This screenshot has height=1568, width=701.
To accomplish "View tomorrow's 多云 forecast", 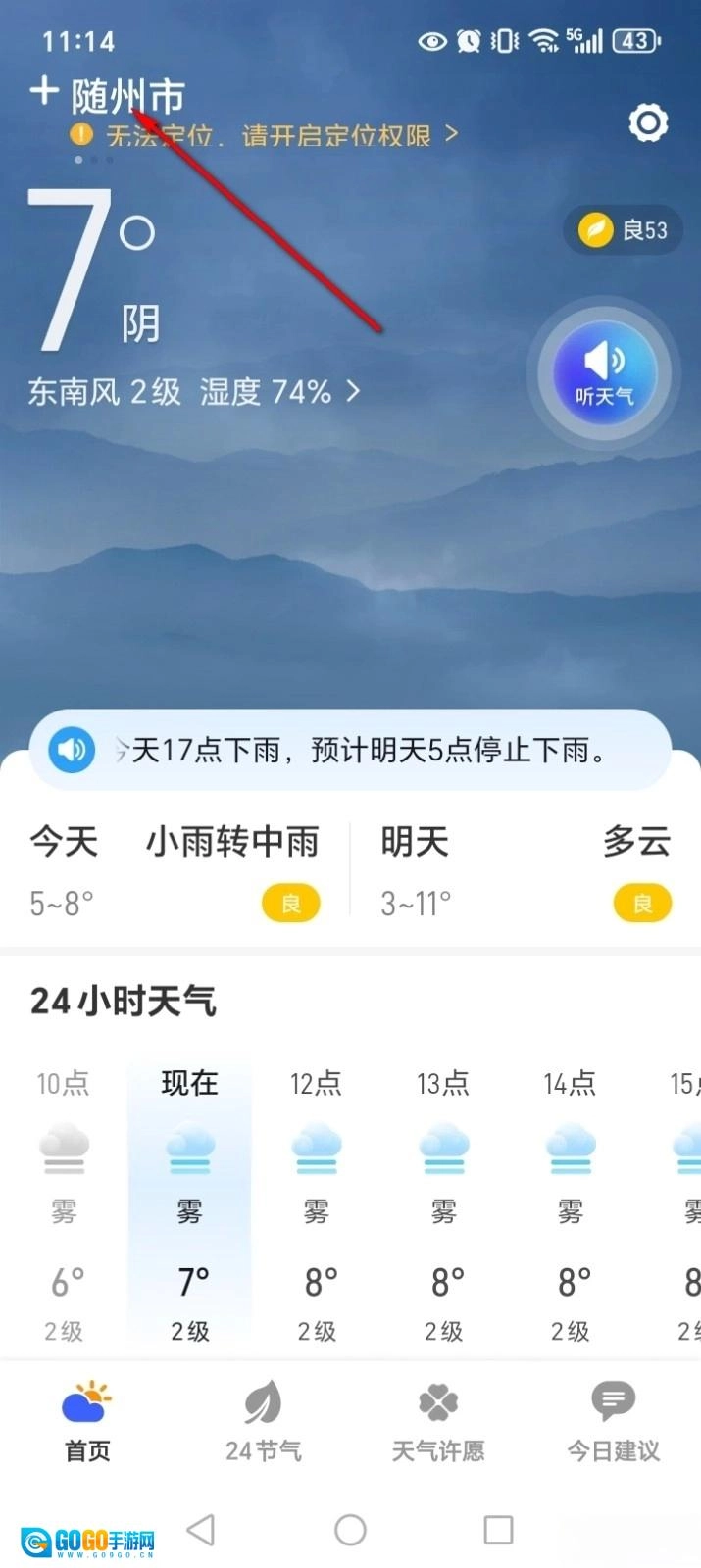I will click(526, 870).
